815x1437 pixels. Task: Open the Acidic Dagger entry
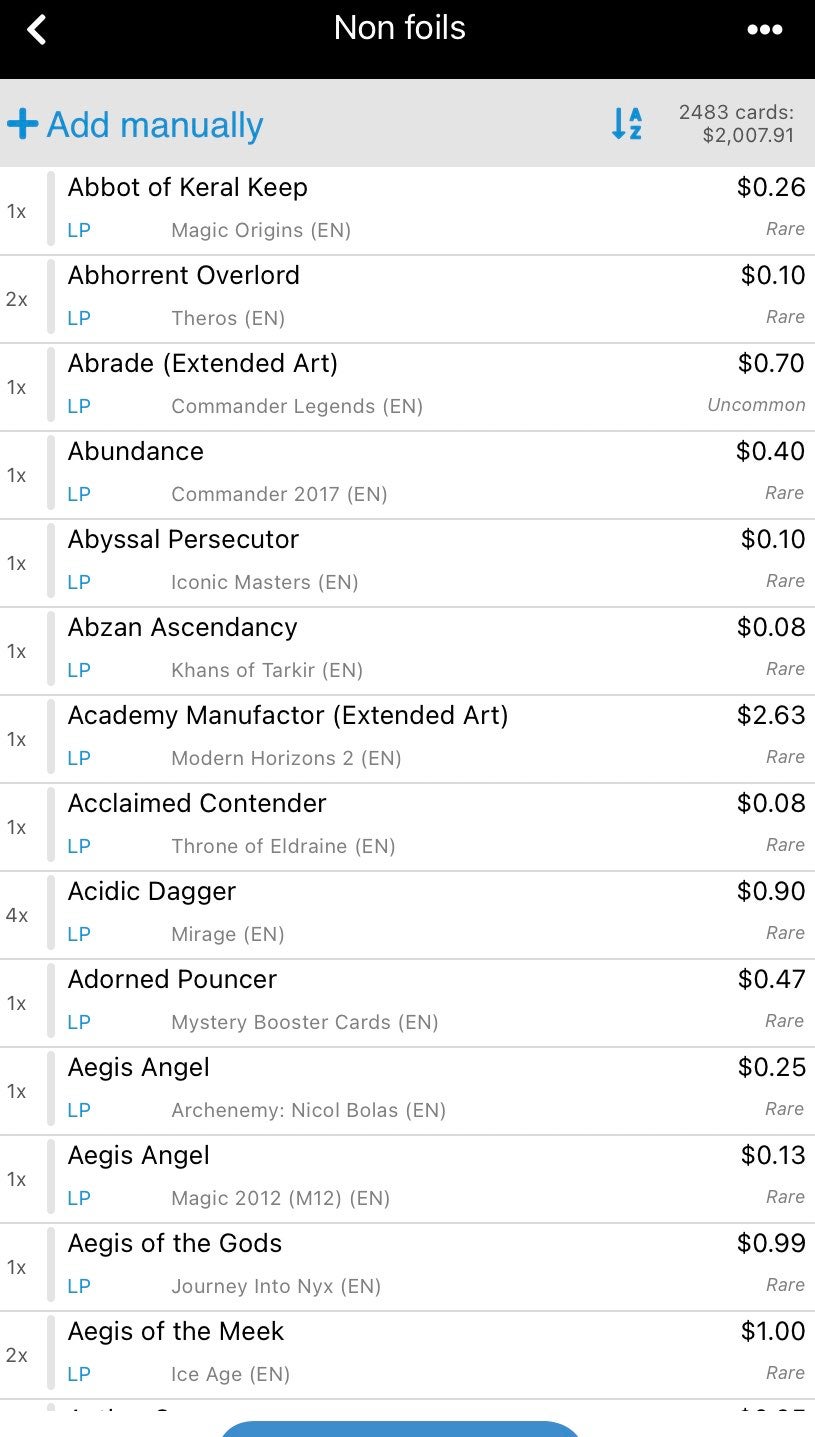407,915
